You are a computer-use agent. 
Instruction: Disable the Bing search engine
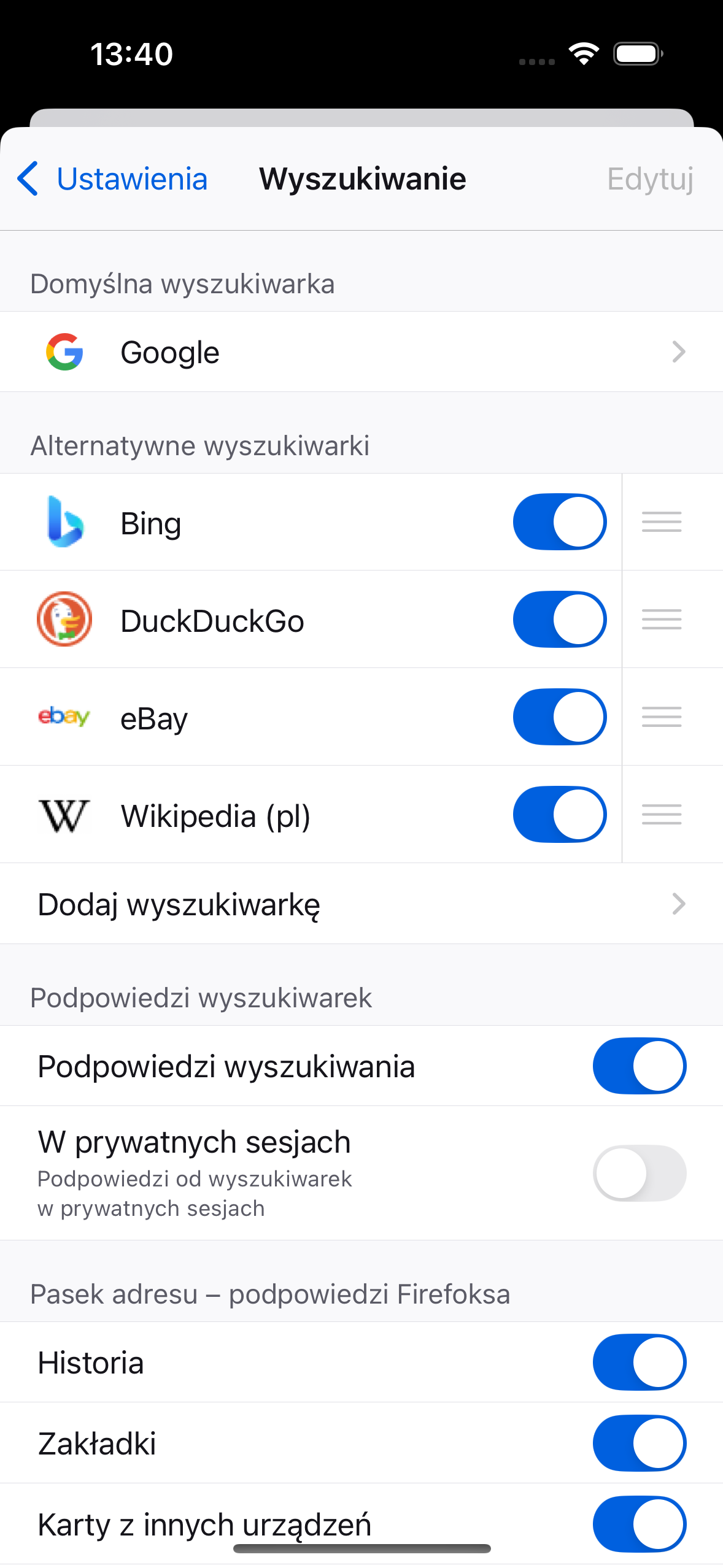[559, 522]
